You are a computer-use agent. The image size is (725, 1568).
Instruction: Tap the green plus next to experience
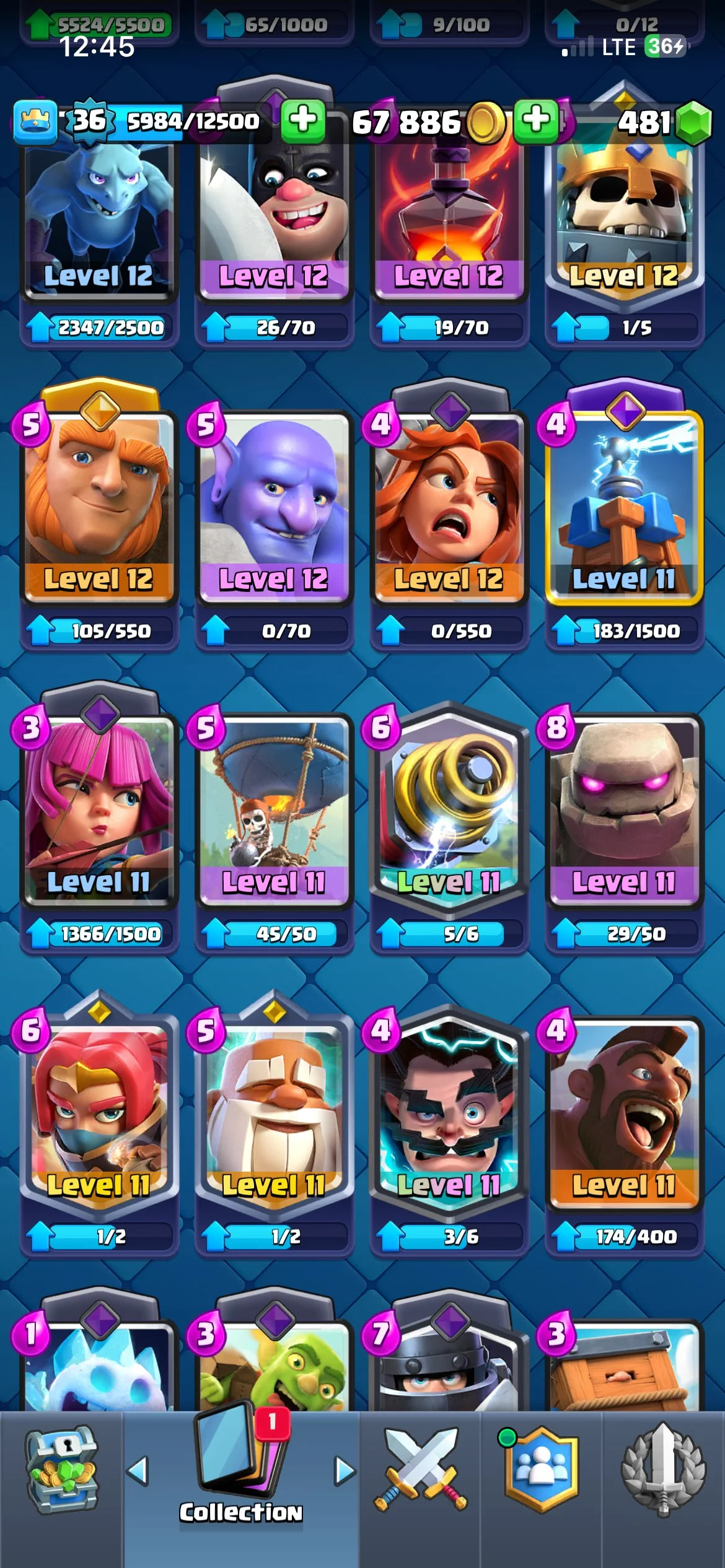[302, 120]
